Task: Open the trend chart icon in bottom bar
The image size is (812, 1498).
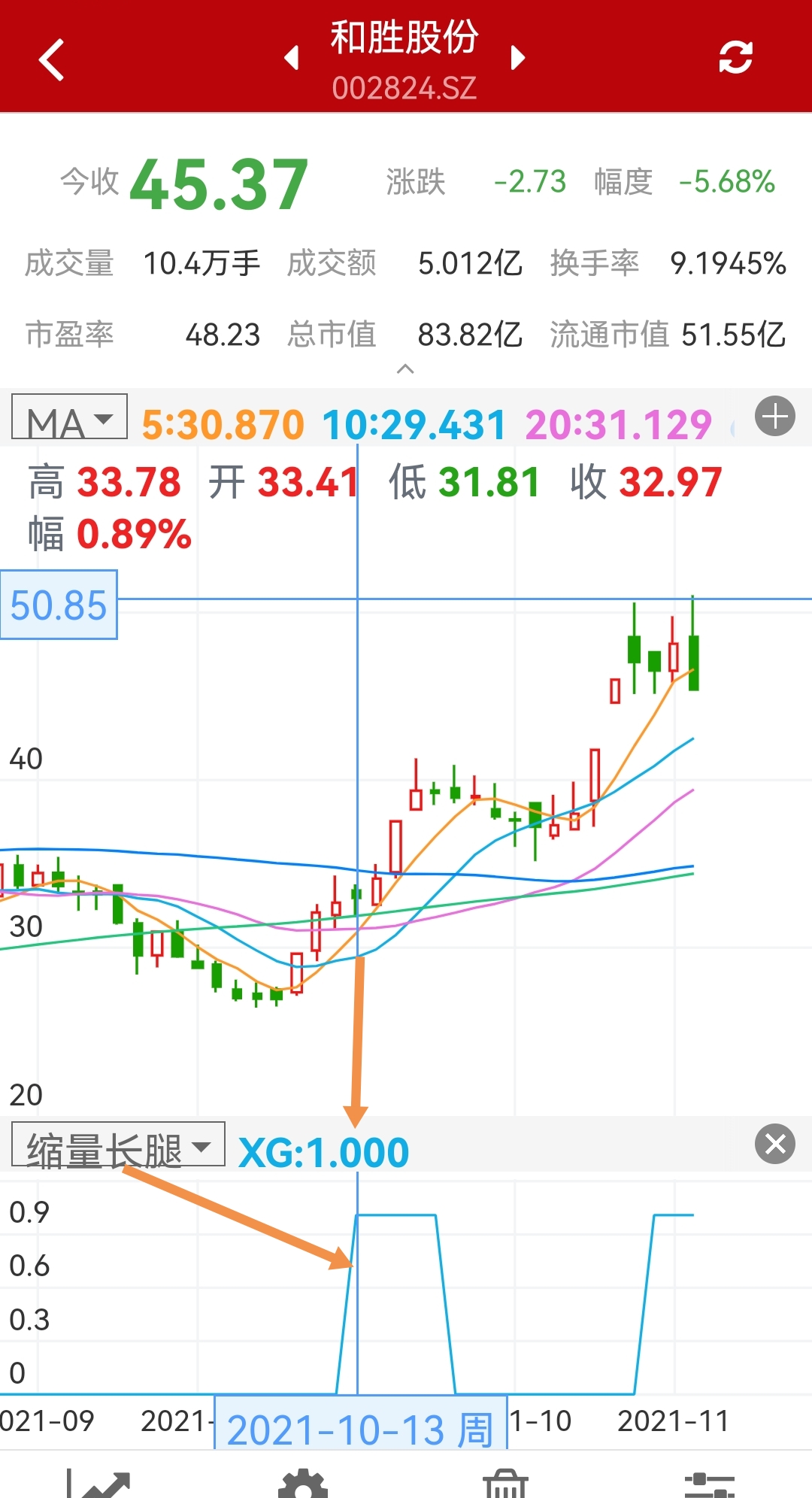Action: click(99, 1483)
